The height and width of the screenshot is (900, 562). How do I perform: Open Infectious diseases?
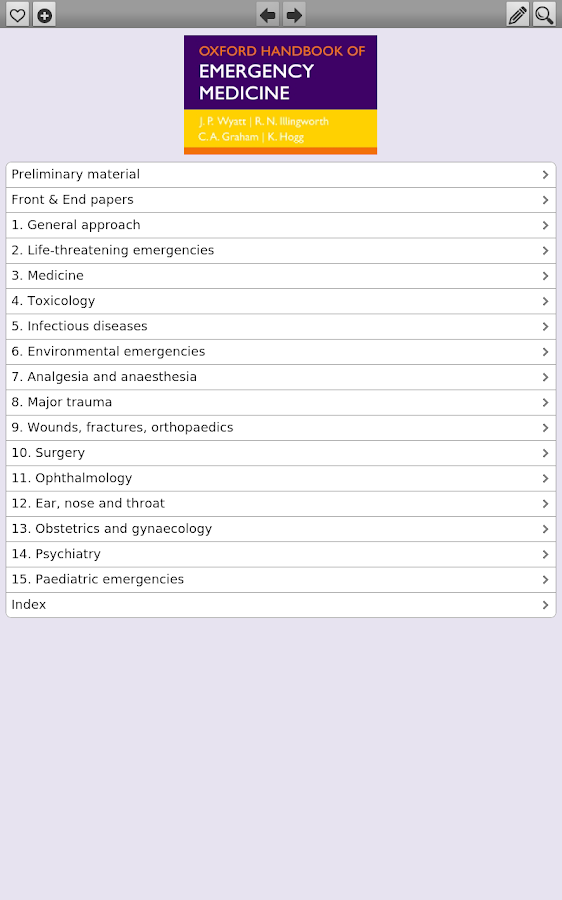[281, 326]
